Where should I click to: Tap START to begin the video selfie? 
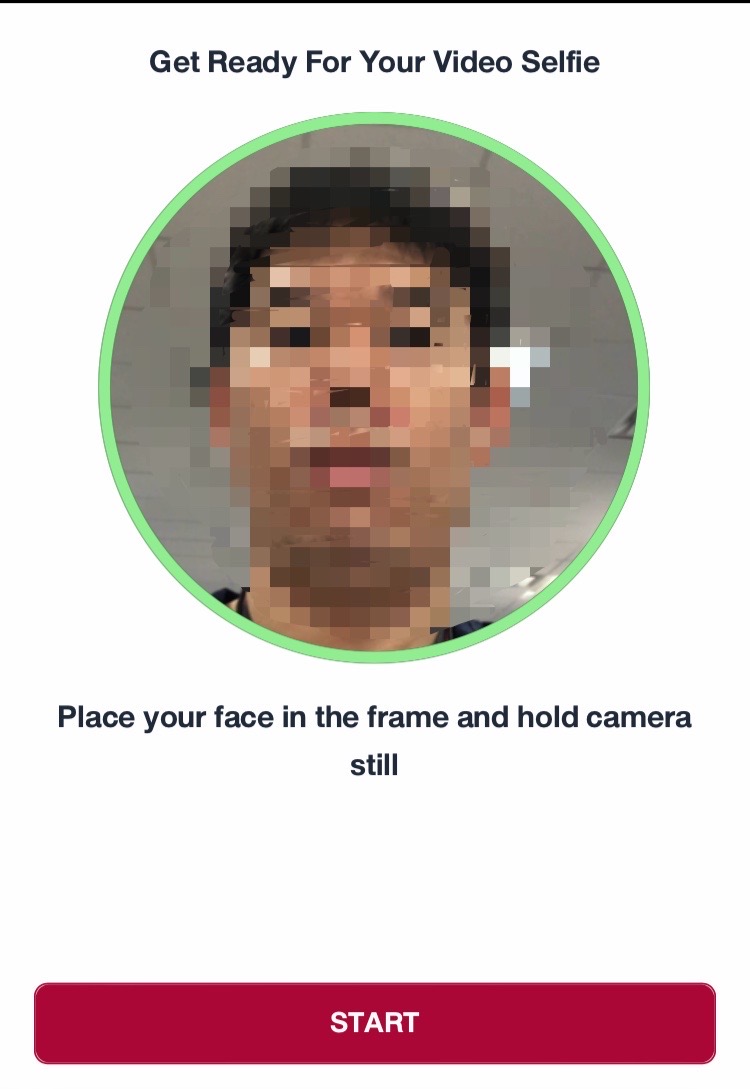[x=375, y=1022]
